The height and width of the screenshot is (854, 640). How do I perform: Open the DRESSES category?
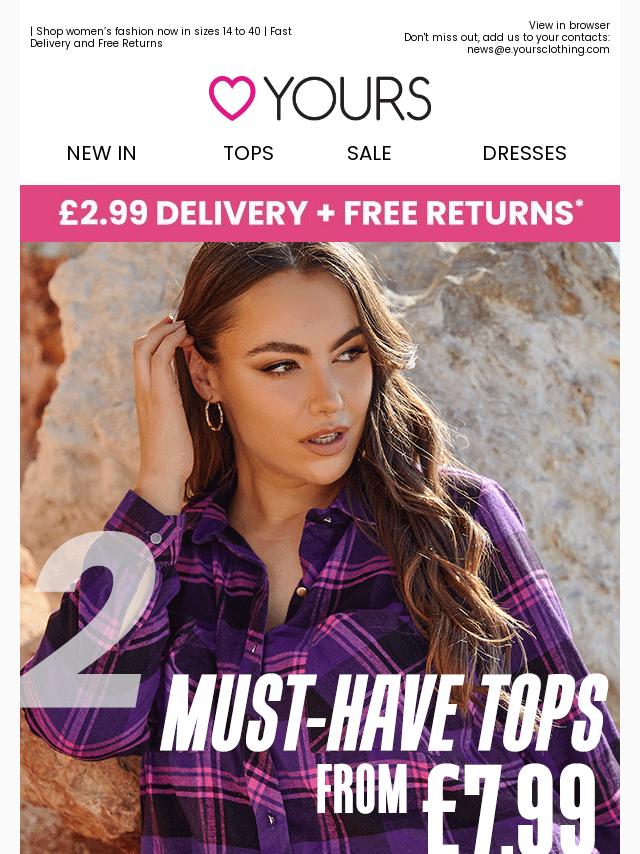[x=524, y=153]
